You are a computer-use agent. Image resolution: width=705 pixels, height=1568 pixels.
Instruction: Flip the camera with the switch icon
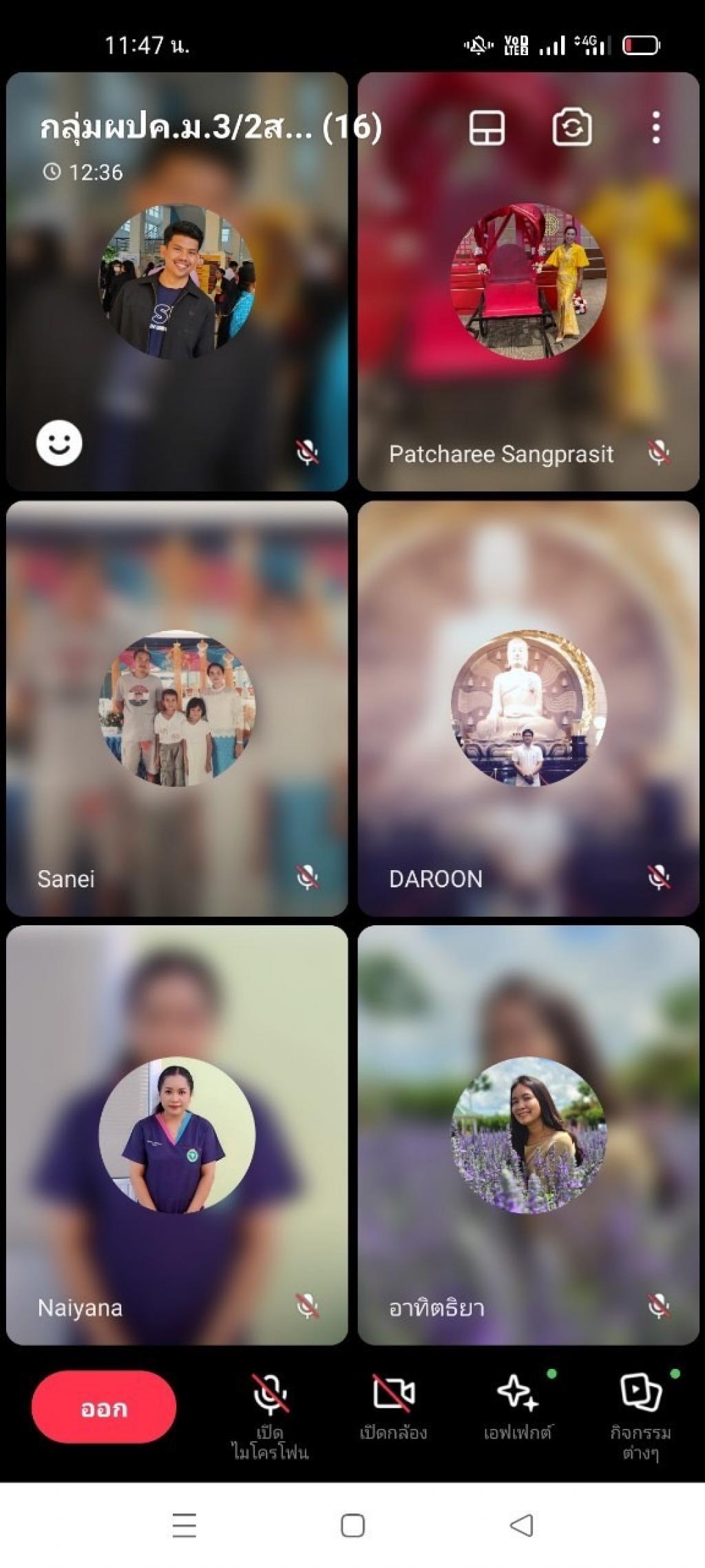tap(572, 128)
